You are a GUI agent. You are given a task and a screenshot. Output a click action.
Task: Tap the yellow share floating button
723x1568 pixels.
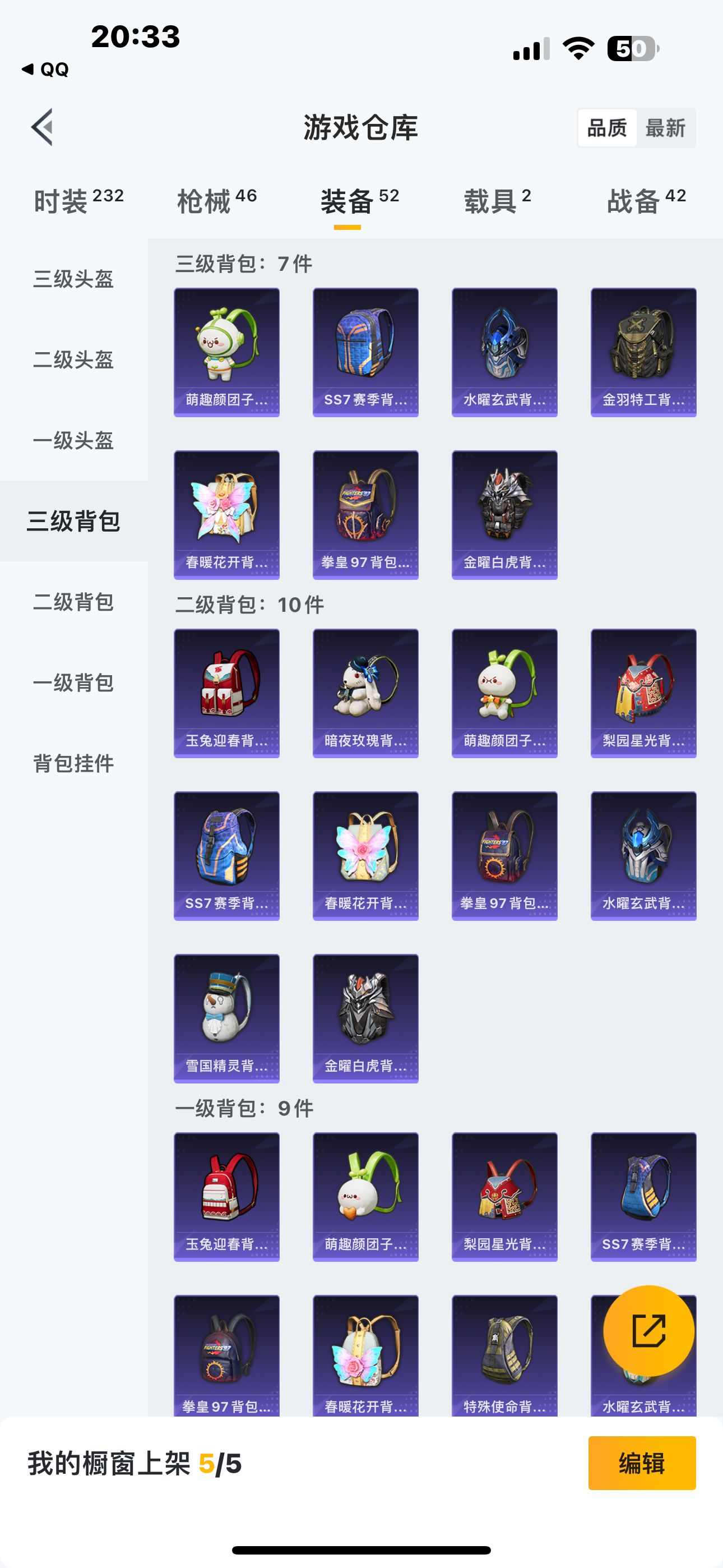point(649,1331)
